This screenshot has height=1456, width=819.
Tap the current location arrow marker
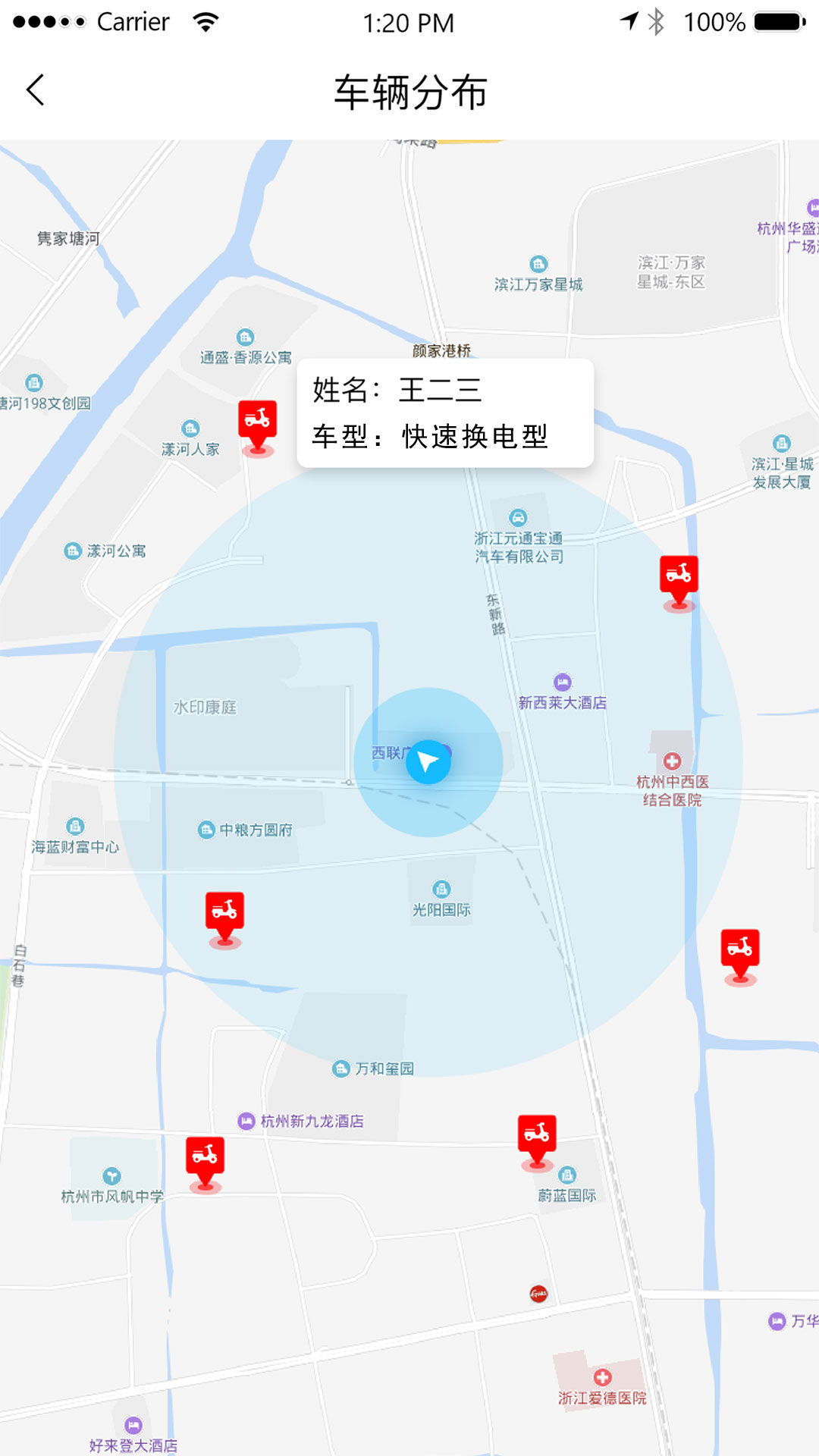(428, 762)
